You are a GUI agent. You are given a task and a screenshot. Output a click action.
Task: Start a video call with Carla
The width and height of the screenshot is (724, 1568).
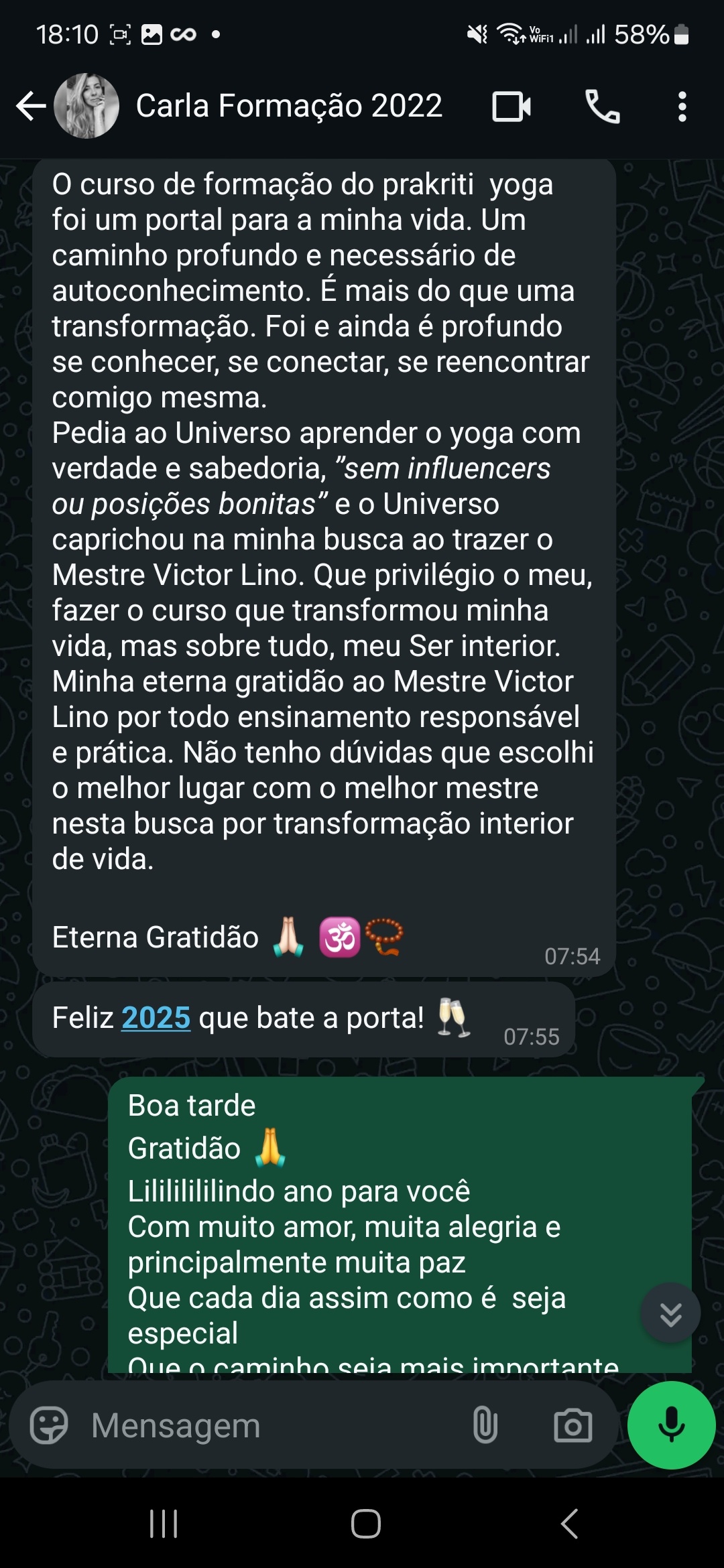coord(511,107)
